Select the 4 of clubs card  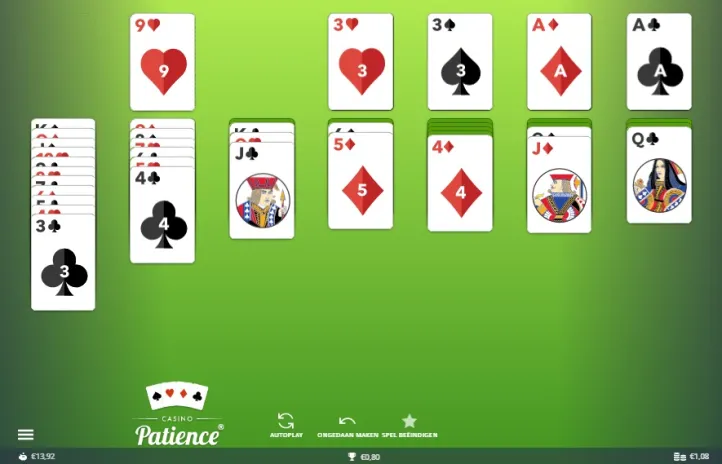coord(162,217)
